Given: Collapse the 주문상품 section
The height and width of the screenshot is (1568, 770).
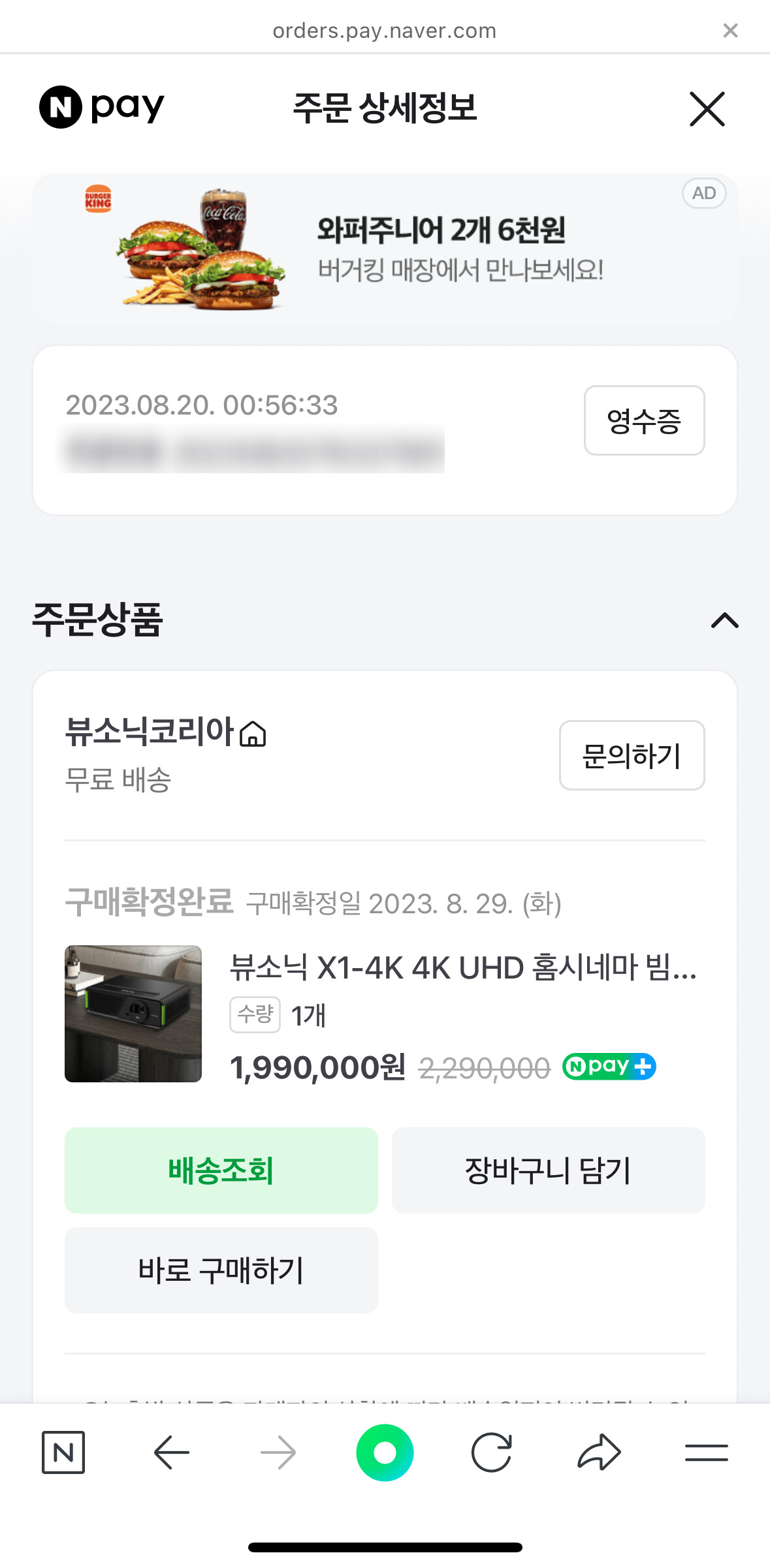Looking at the screenshot, I should click(x=724, y=620).
